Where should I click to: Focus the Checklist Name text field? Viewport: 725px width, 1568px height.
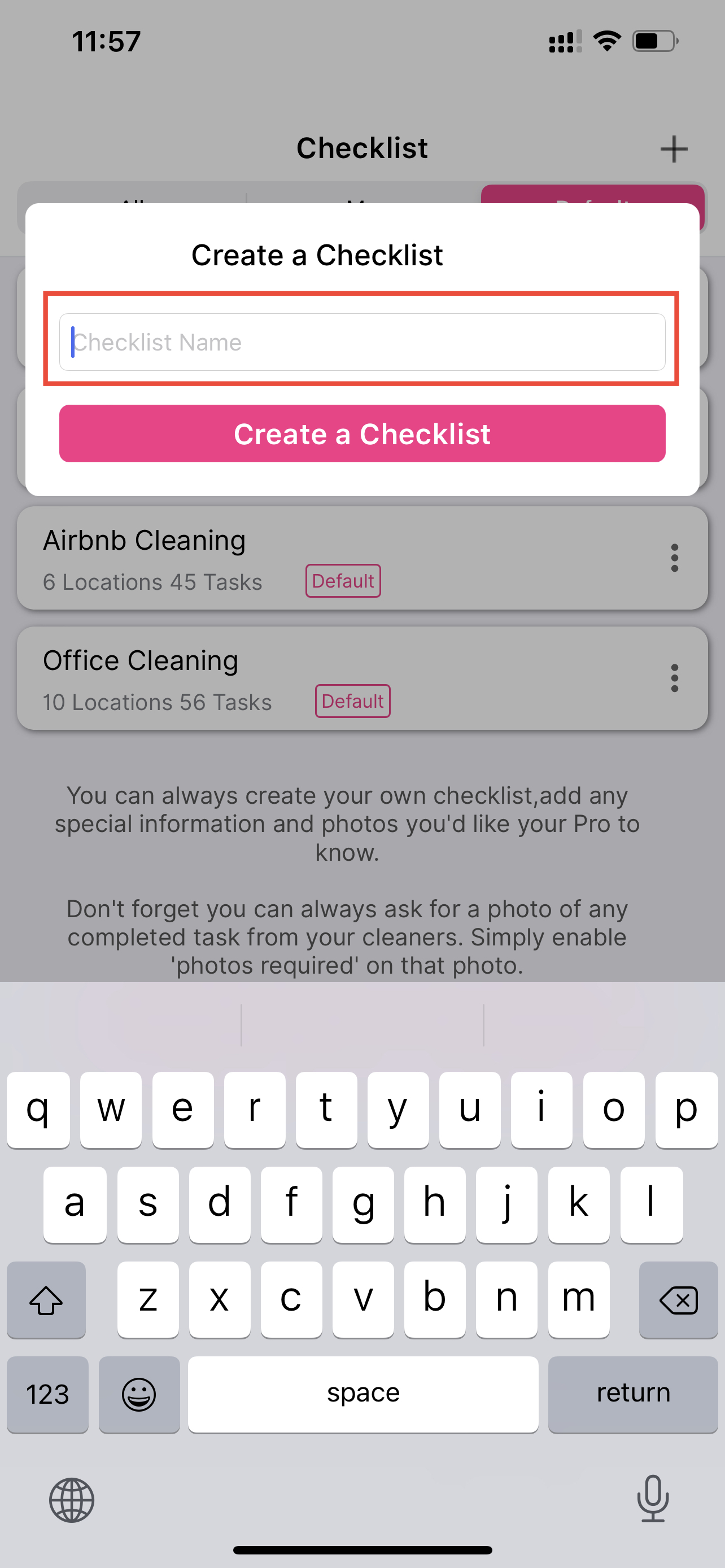(362, 342)
